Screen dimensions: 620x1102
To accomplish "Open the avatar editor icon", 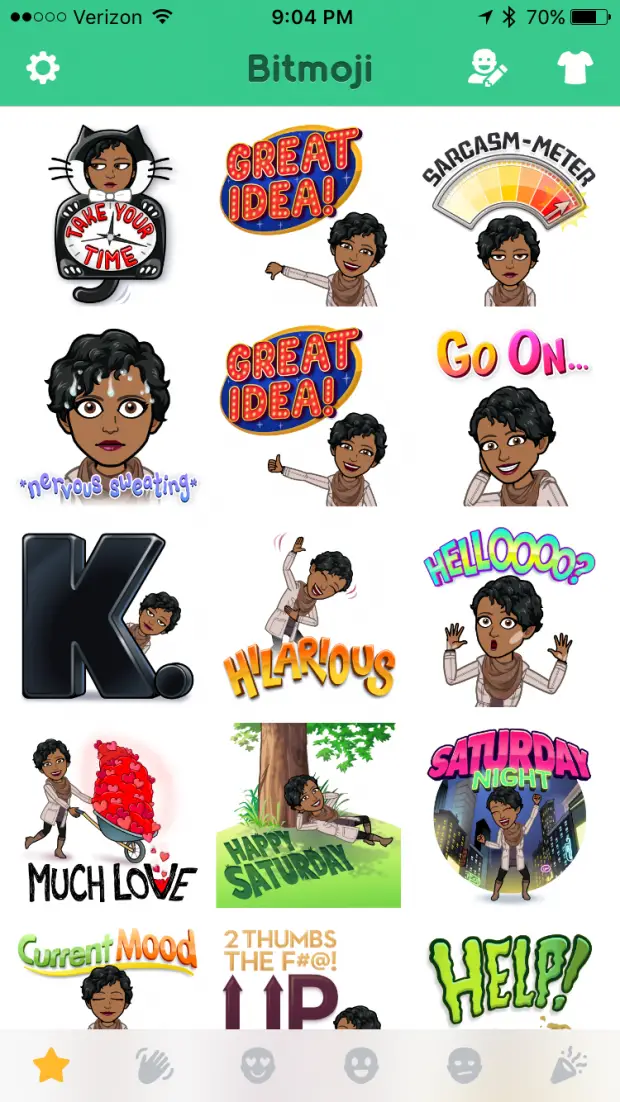I will point(488,68).
